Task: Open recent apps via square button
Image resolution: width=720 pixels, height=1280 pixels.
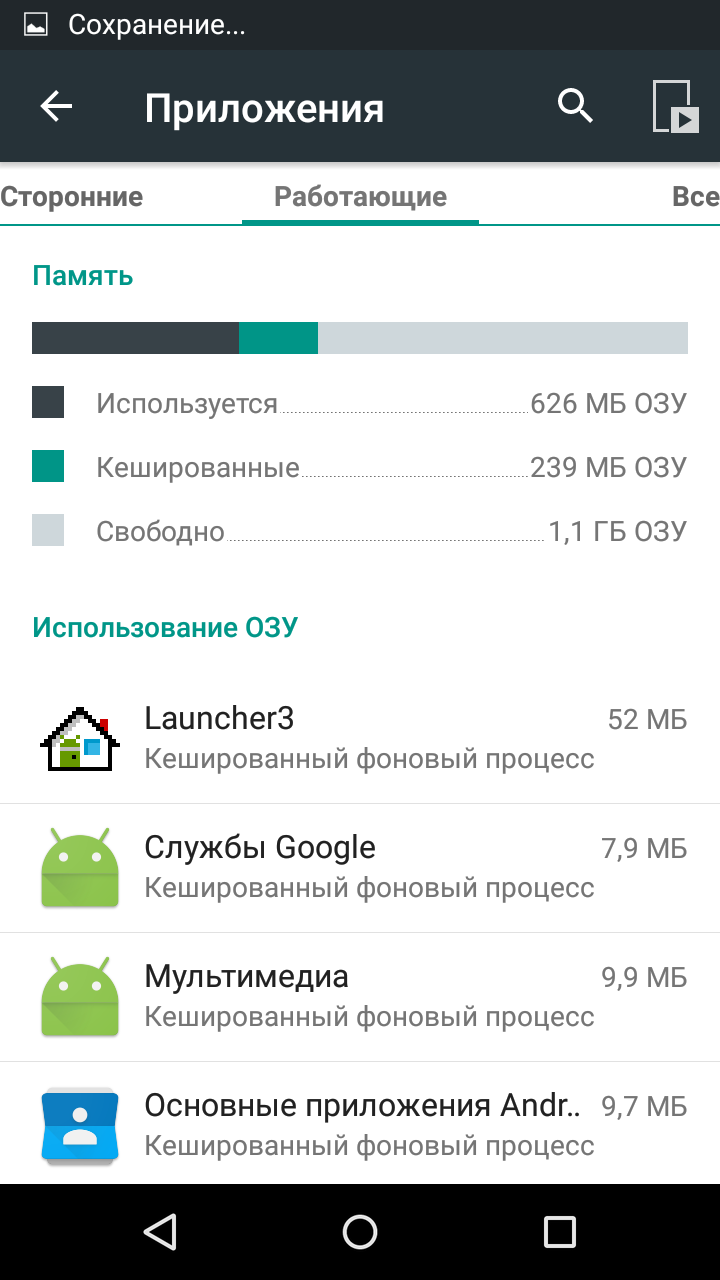Action: coord(560,1232)
